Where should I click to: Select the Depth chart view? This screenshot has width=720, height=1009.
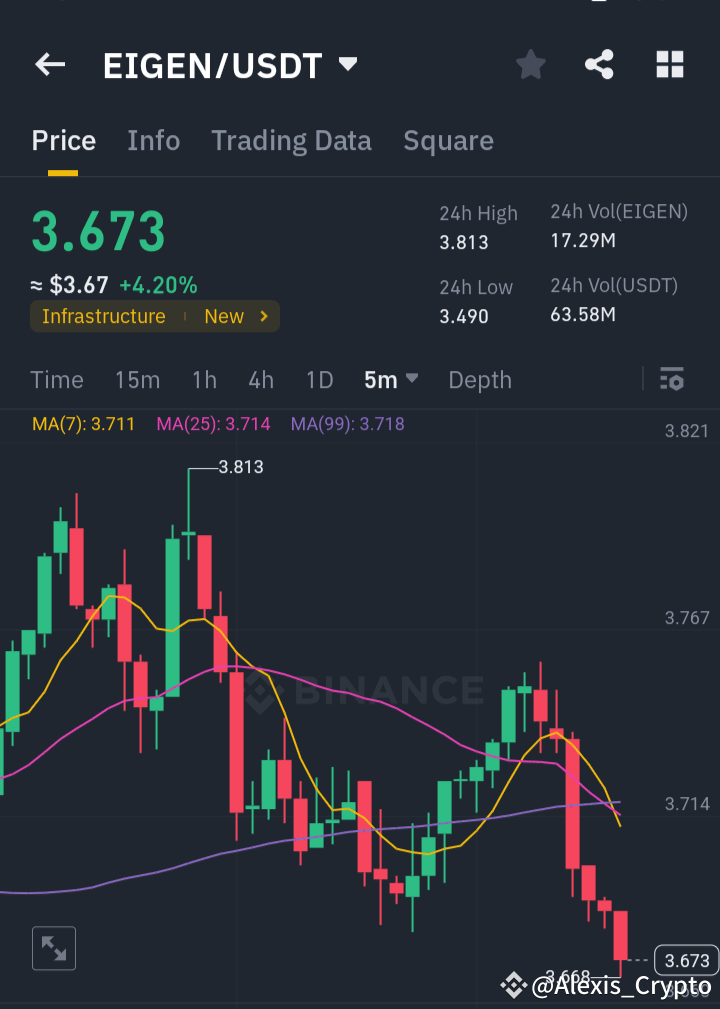(x=479, y=380)
